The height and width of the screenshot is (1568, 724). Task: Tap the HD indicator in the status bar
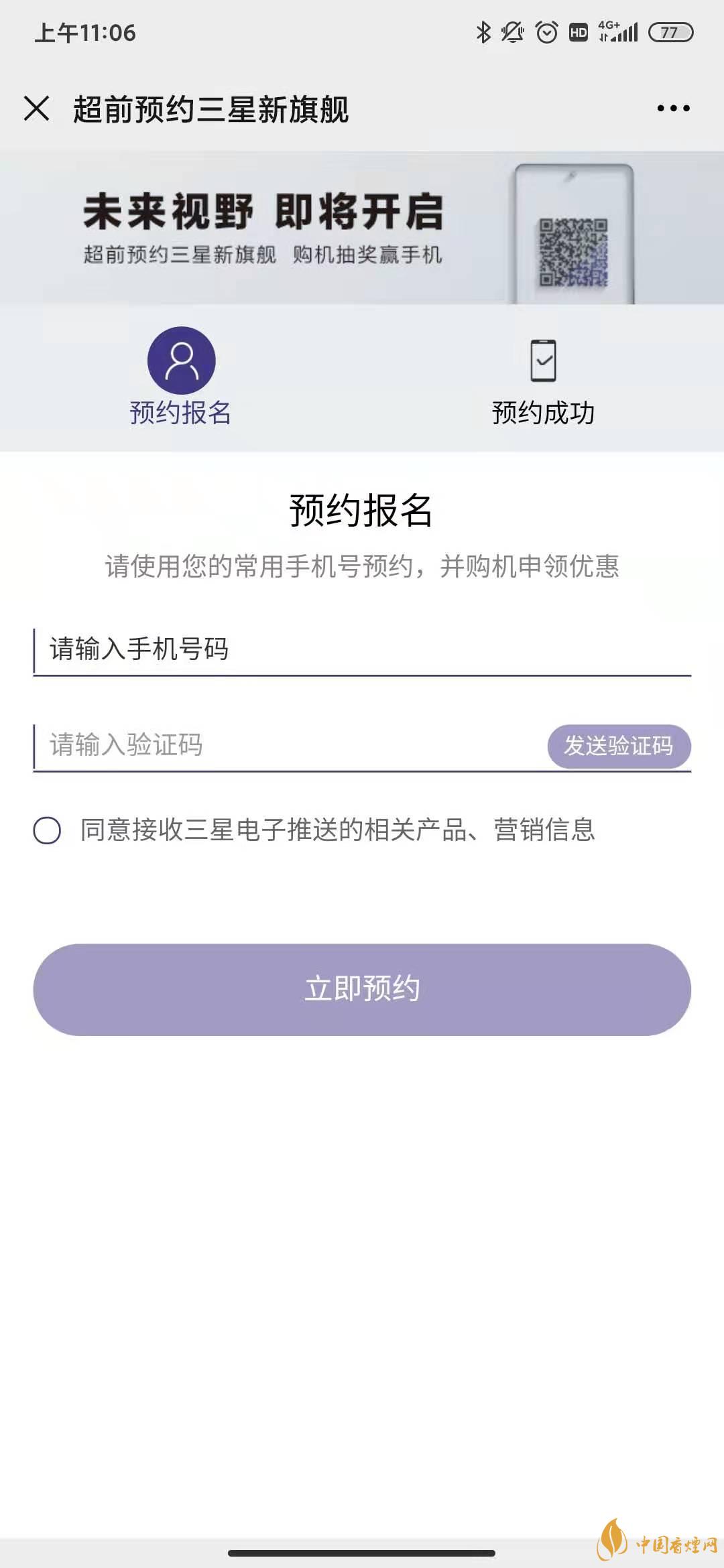coord(578,31)
